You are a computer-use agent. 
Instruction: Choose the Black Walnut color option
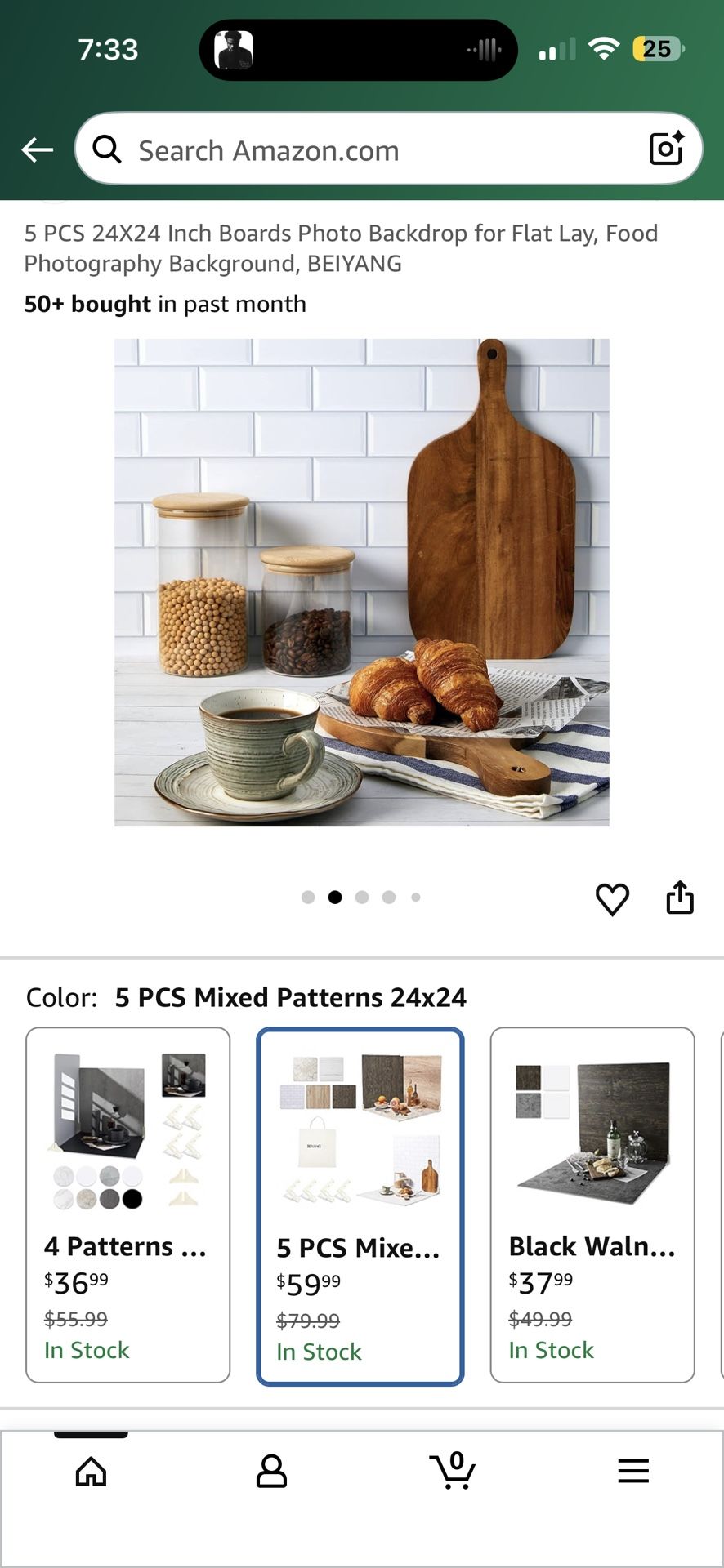coord(592,1205)
